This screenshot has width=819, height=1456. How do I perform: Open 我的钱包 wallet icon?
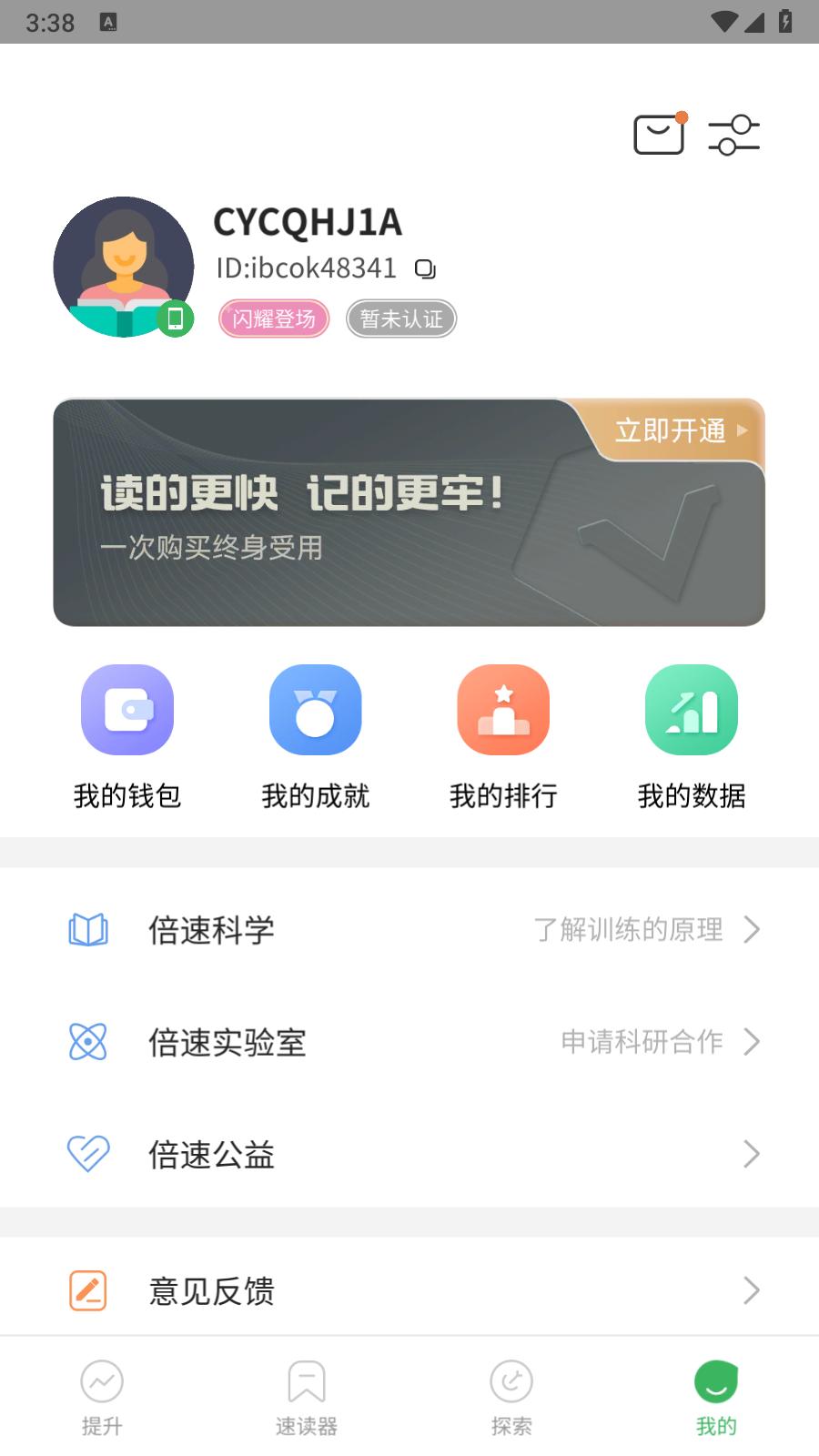point(127,710)
